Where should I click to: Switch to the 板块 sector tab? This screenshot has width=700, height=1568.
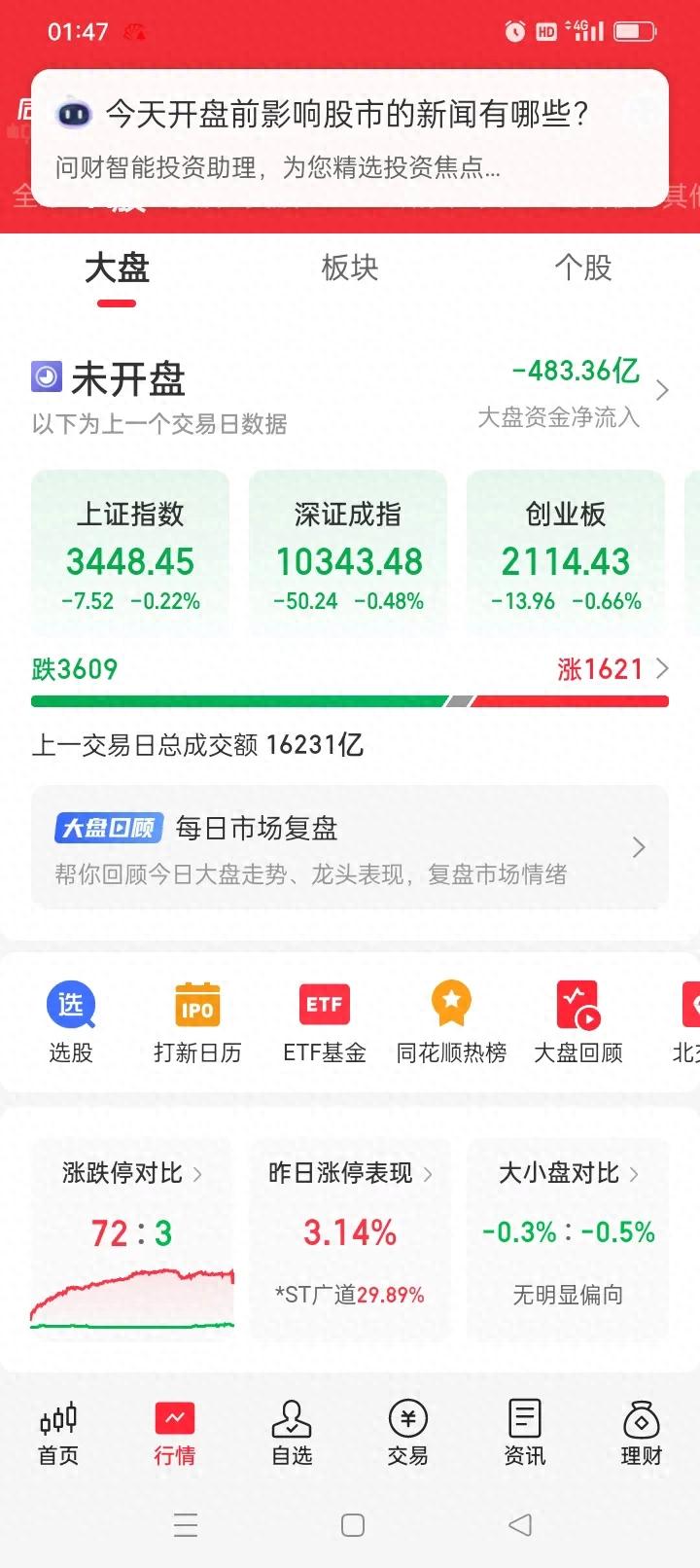(x=349, y=269)
